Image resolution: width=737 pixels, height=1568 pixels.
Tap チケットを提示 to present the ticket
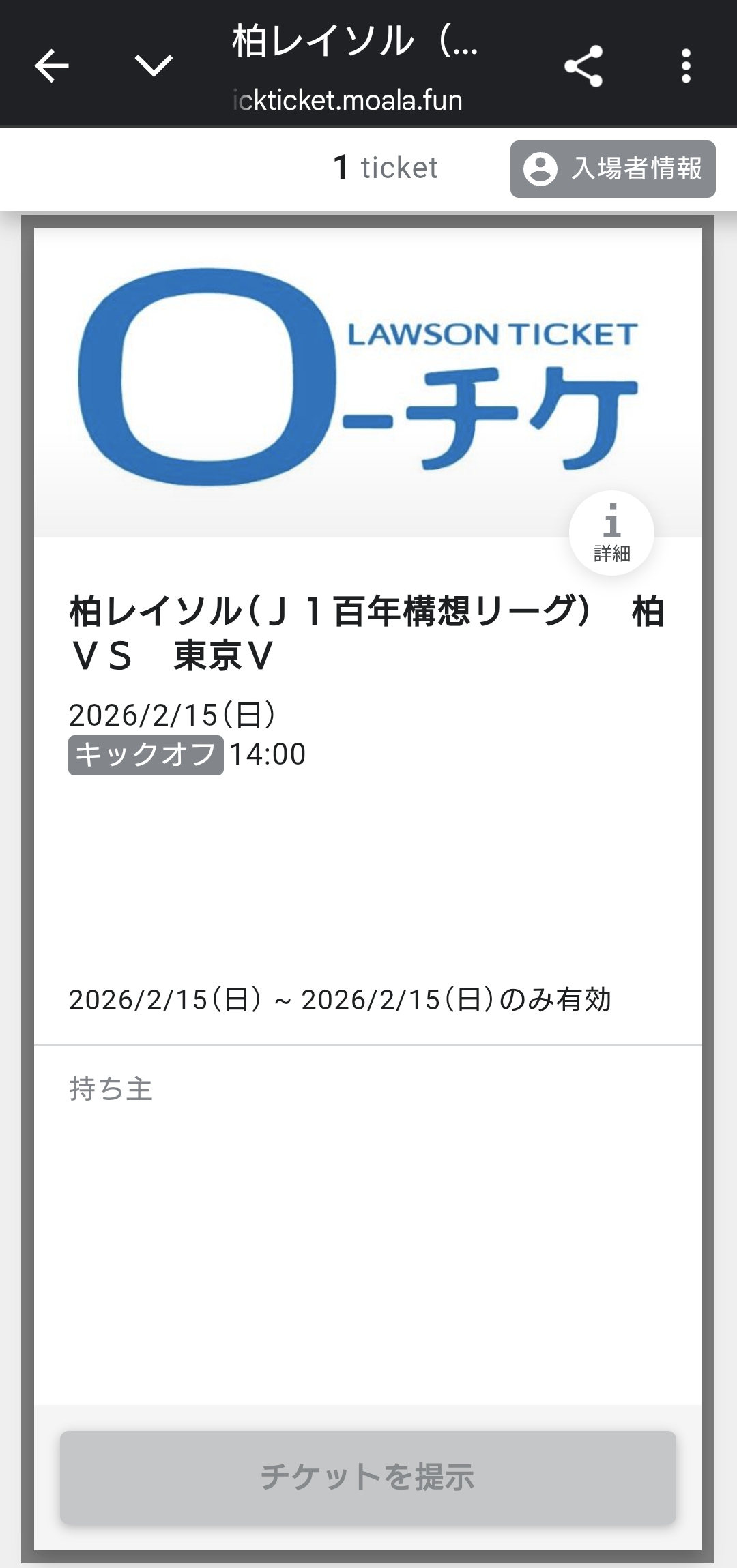pos(368,1477)
